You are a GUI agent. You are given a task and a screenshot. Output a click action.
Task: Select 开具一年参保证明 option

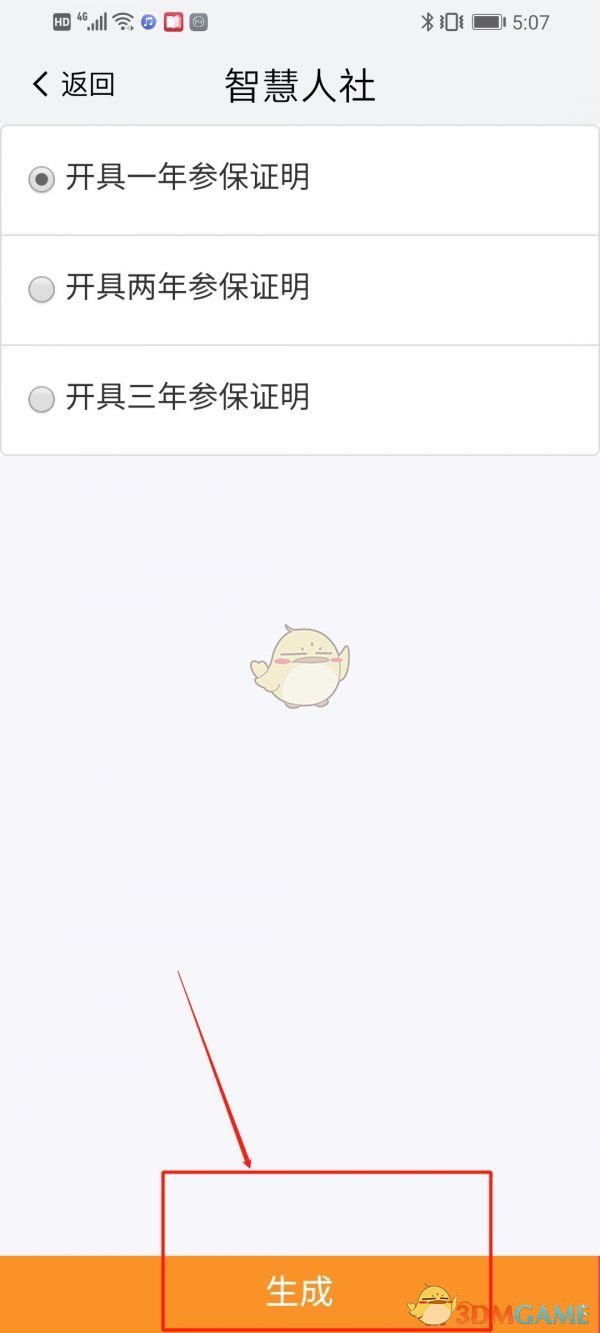[x=41, y=180]
